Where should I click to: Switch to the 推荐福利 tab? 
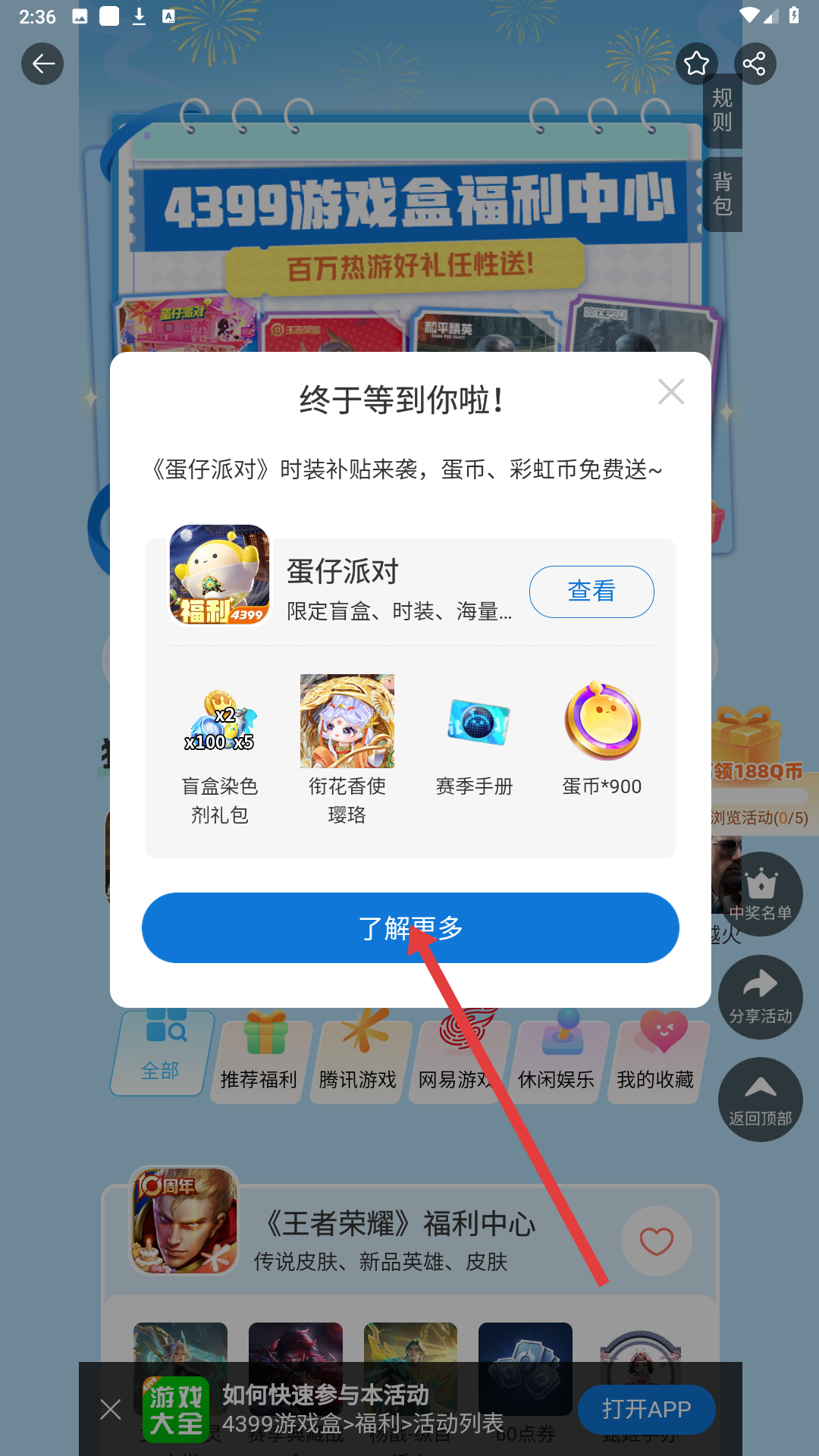point(259,1062)
